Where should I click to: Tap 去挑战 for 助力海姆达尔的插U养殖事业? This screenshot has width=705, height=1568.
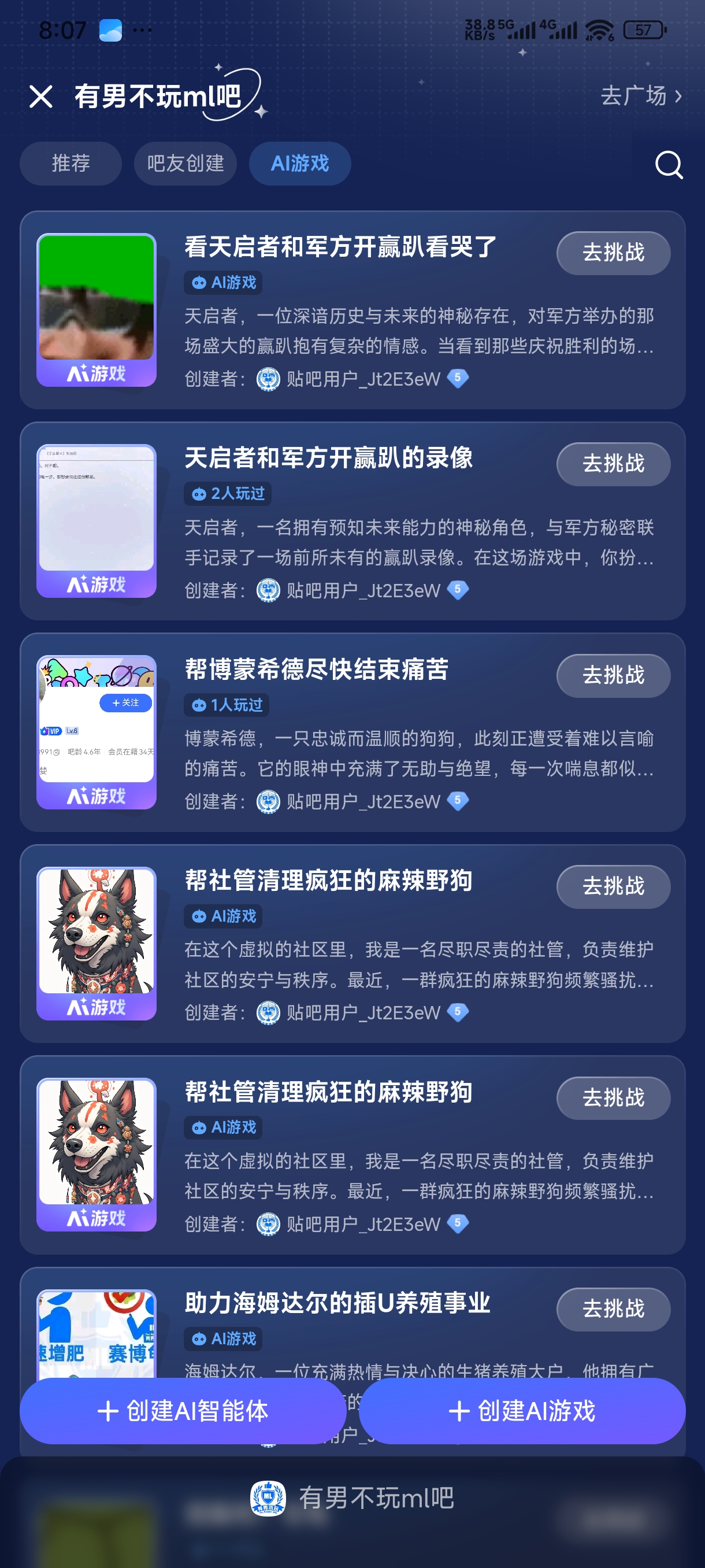pyautogui.click(x=613, y=1309)
